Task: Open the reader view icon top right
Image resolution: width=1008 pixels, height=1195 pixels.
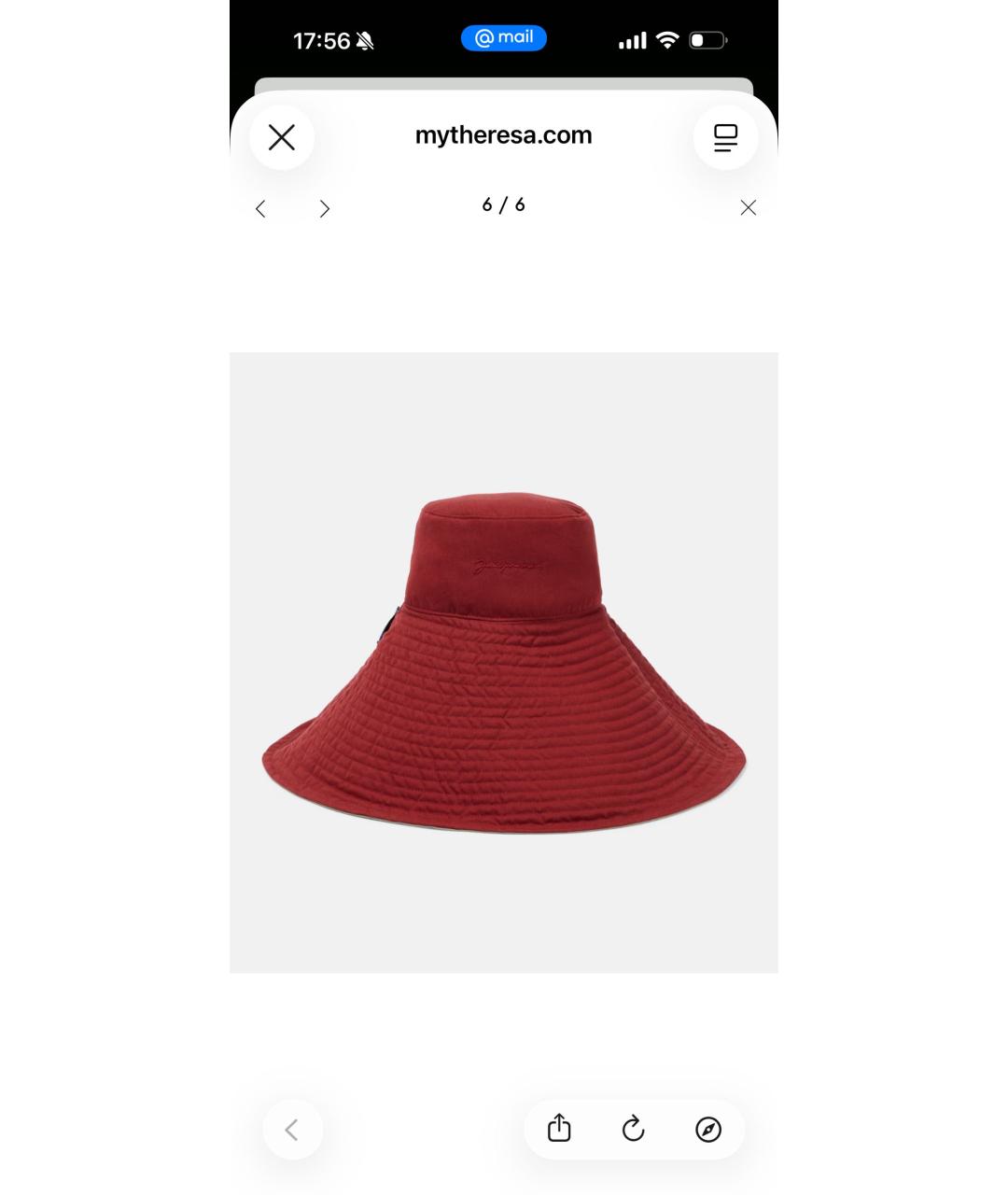Action: 726,137
